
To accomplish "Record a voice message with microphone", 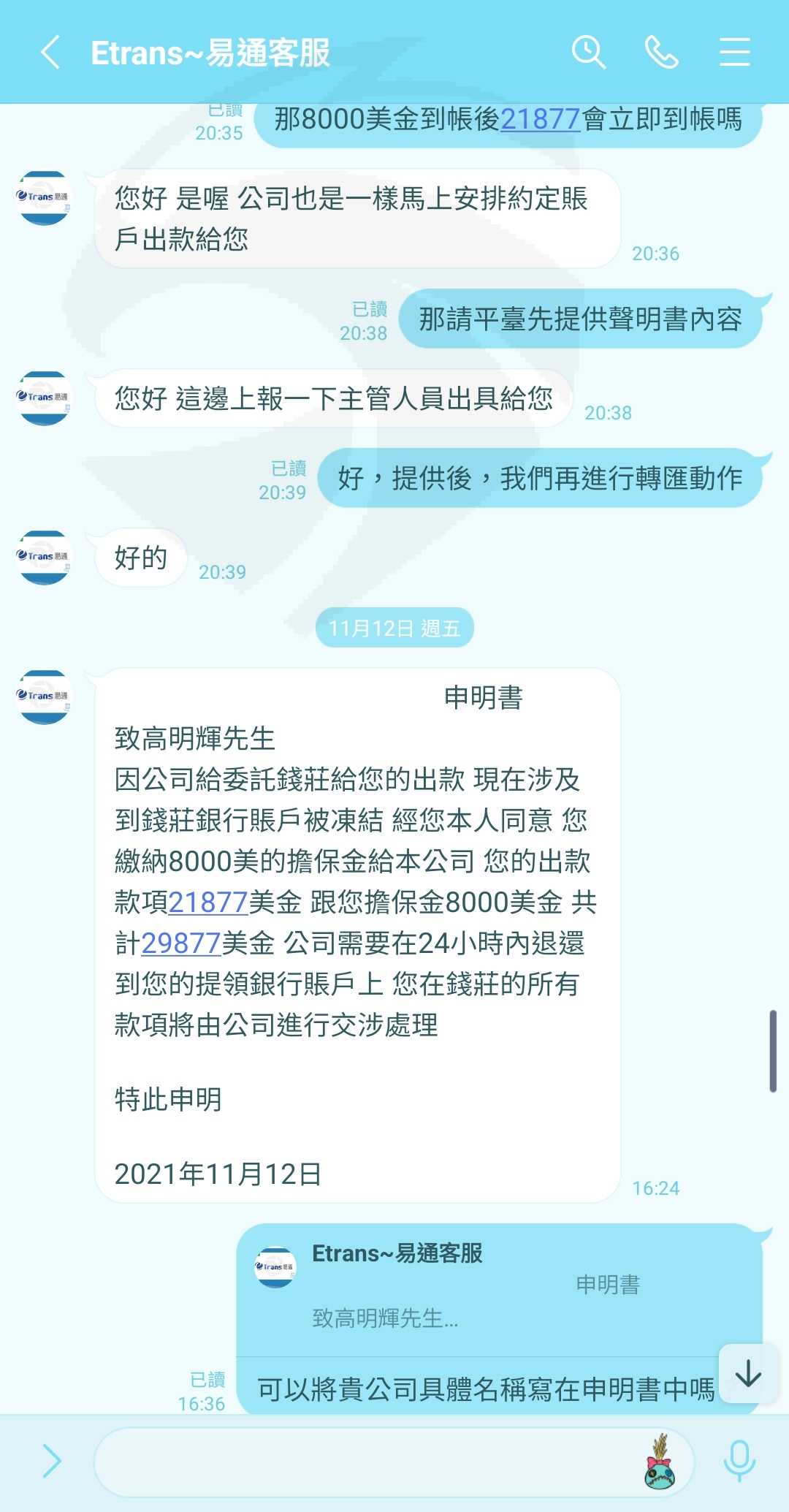I will click(739, 1462).
